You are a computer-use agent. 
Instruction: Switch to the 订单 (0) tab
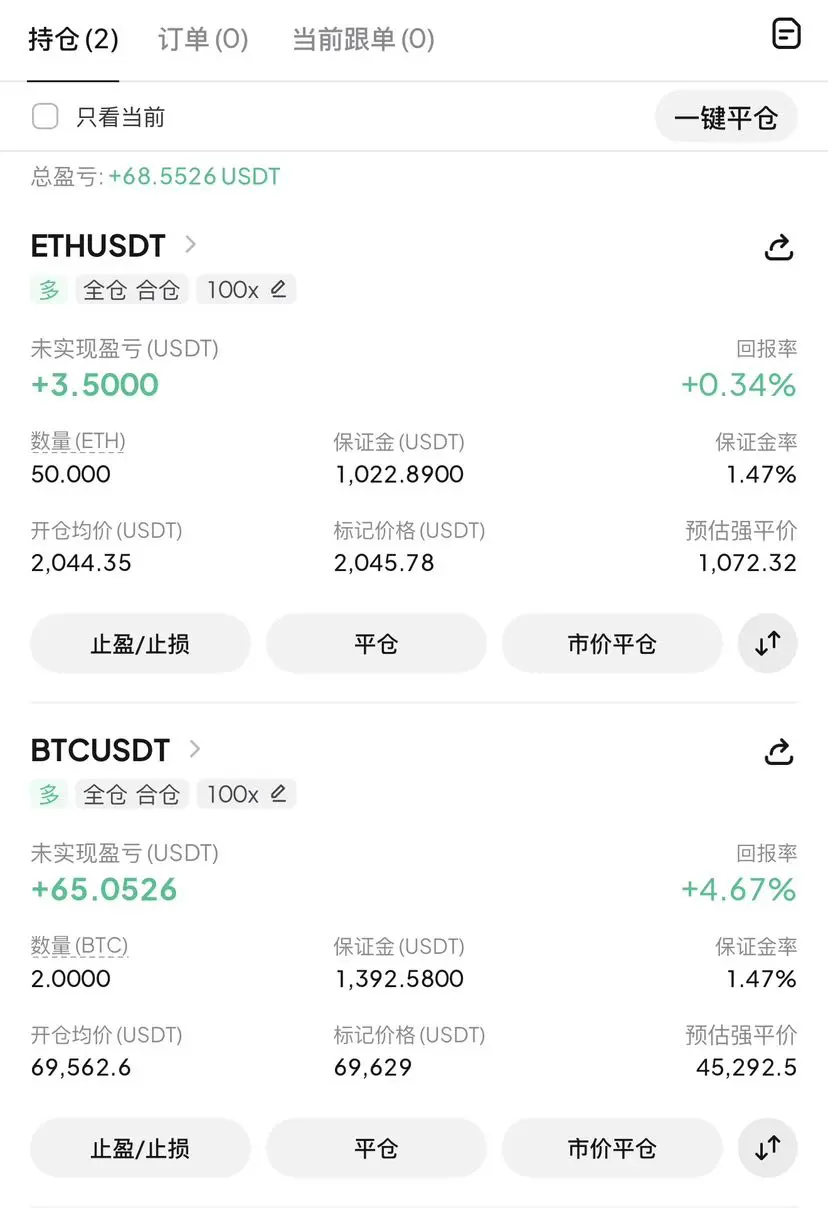point(203,39)
